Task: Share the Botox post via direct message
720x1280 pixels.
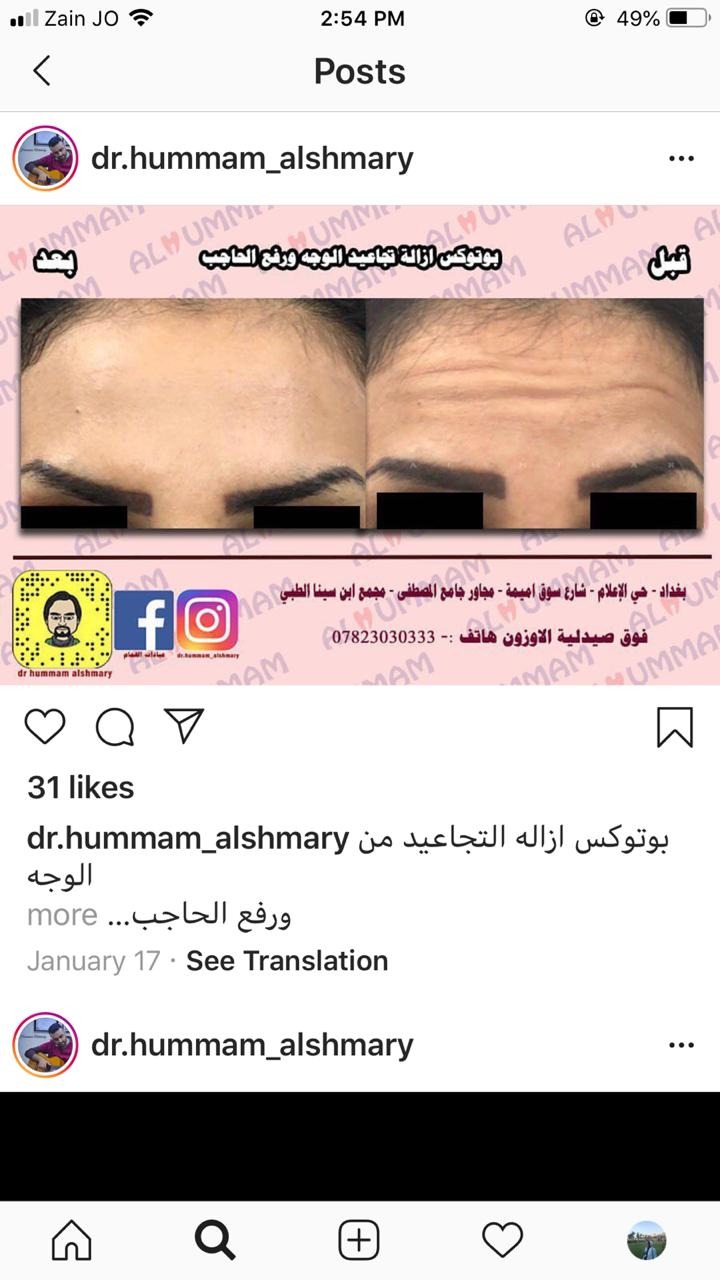Action: (184, 726)
